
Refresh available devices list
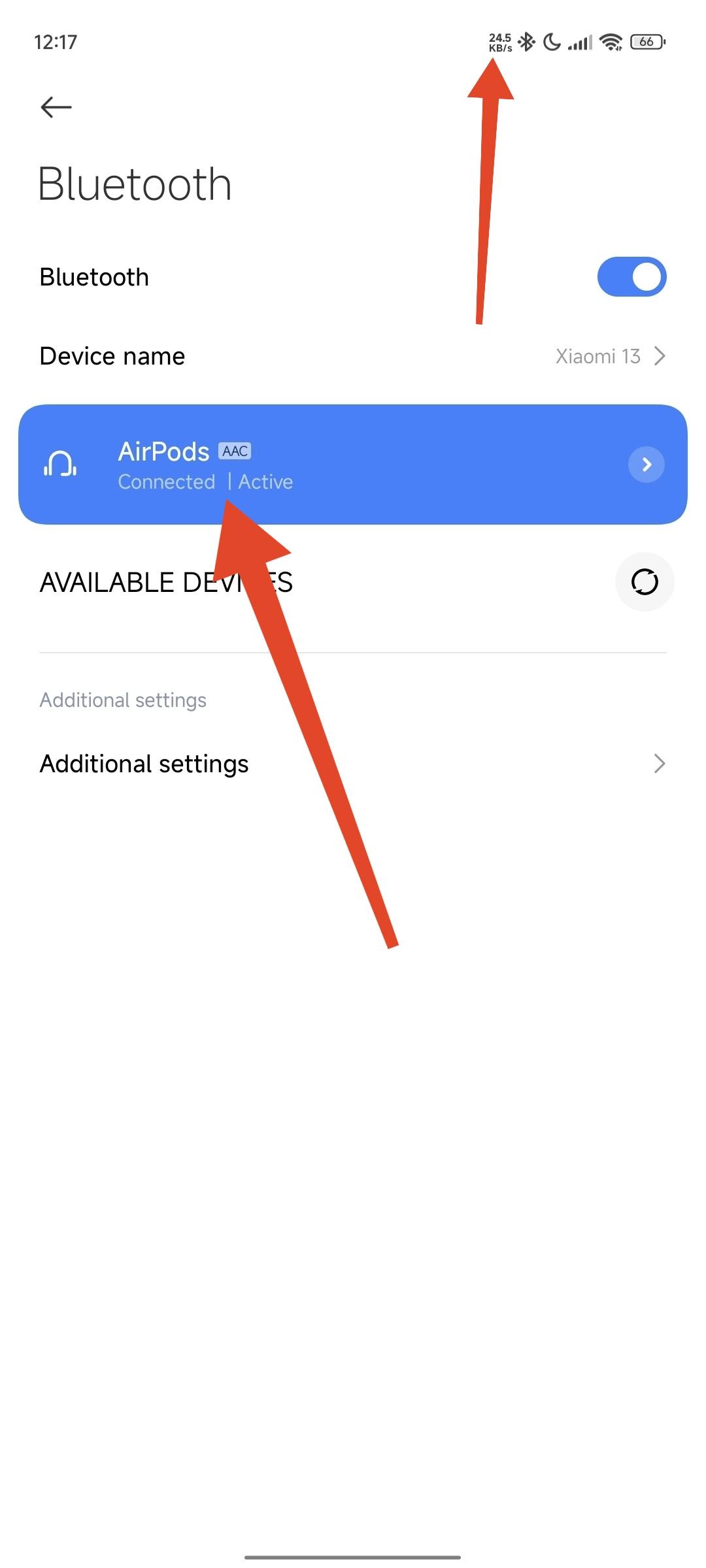(644, 582)
